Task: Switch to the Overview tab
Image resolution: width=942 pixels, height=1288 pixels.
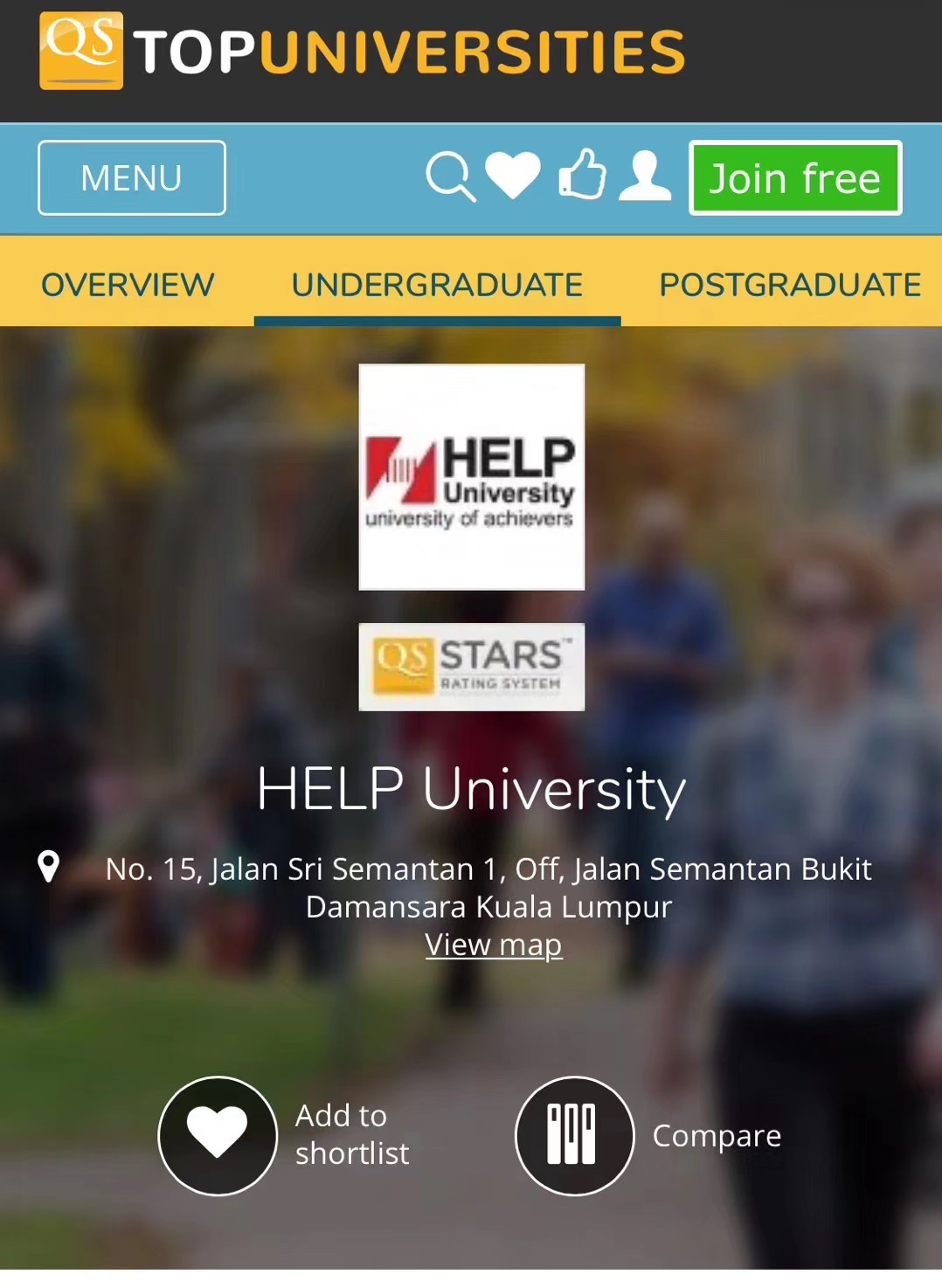Action: (128, 285)
